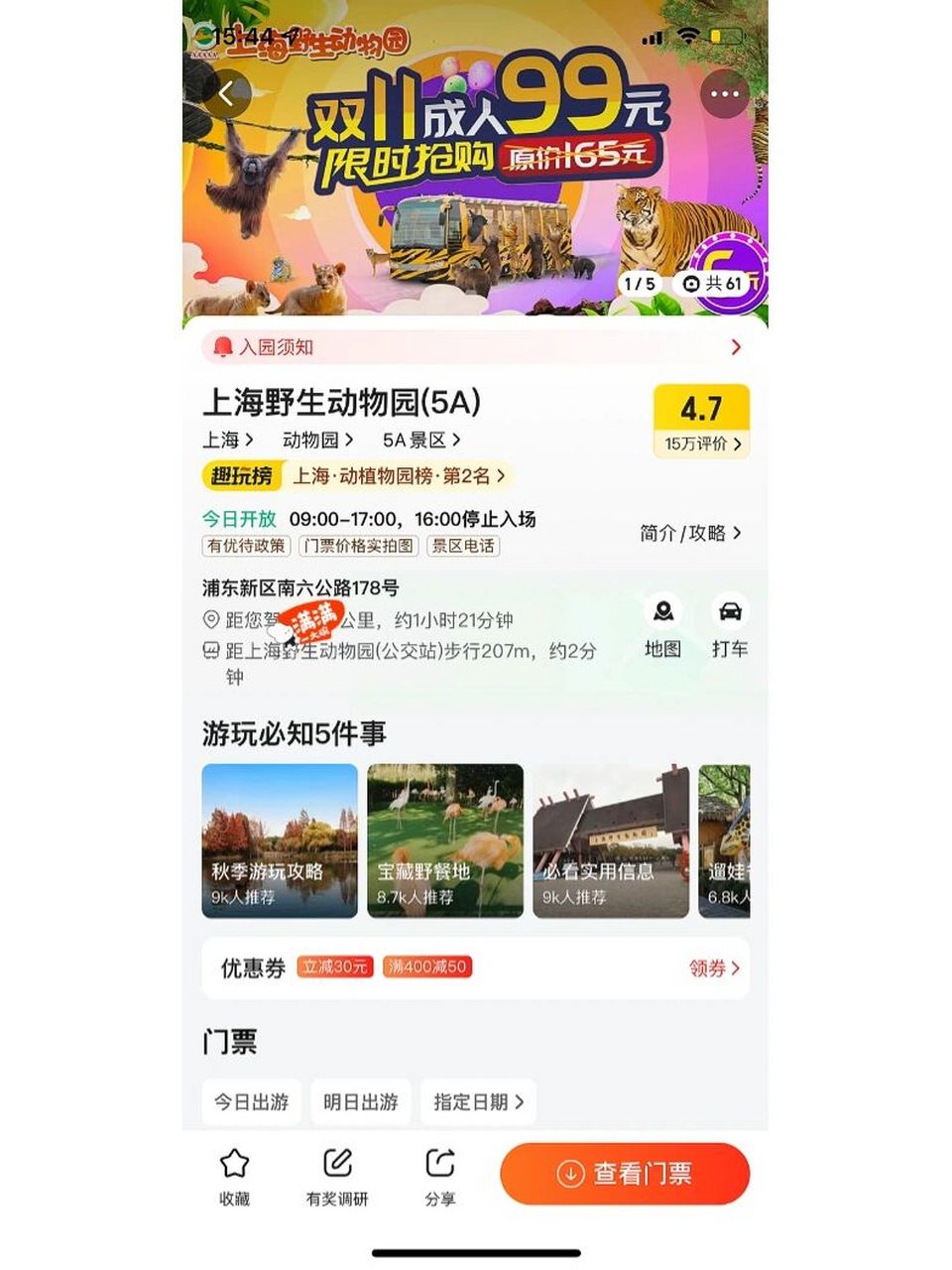The image size is (952, 1270).
Task: Open 简介/攻略 details
Action: 690,533
